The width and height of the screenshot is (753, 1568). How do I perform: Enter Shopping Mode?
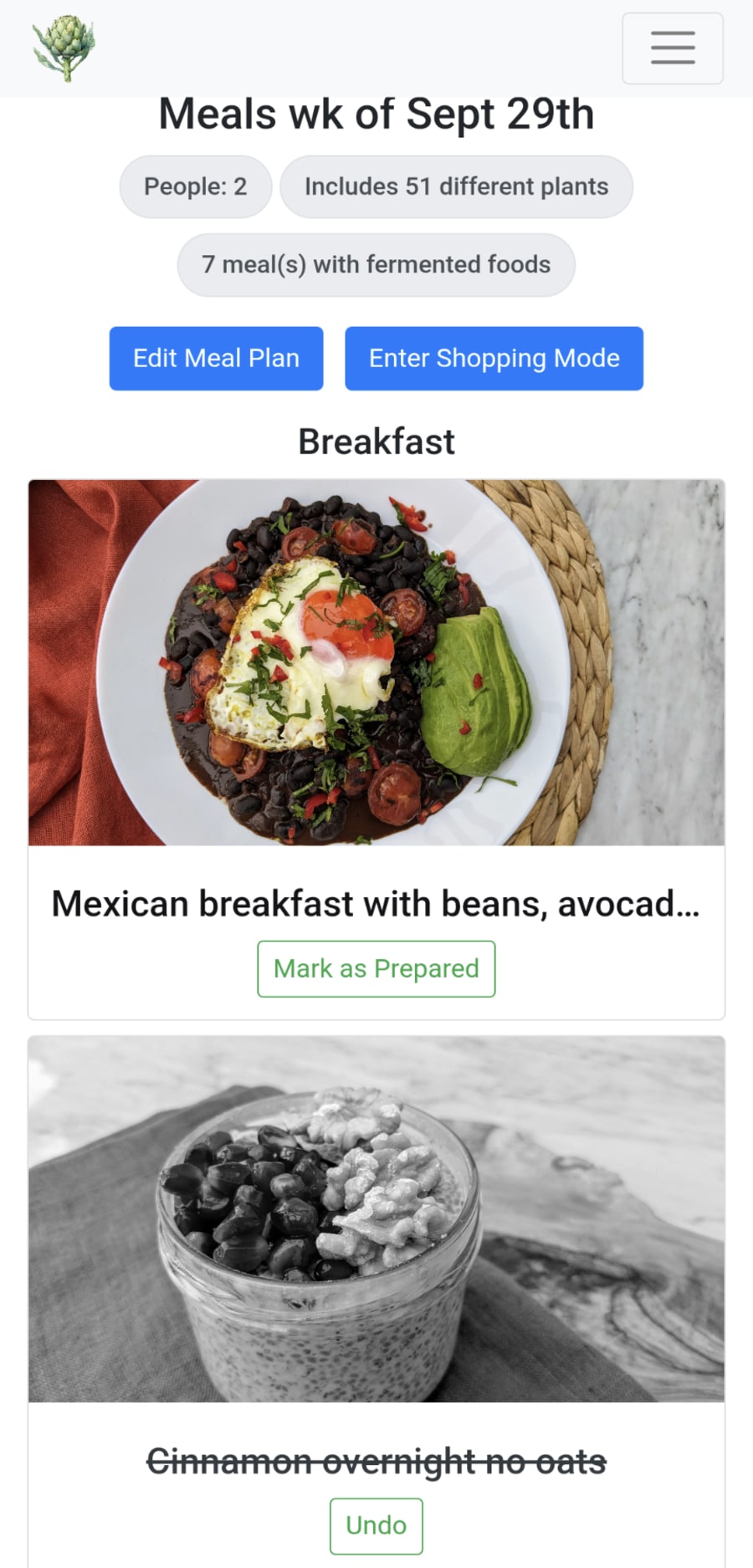click(494, 358)
